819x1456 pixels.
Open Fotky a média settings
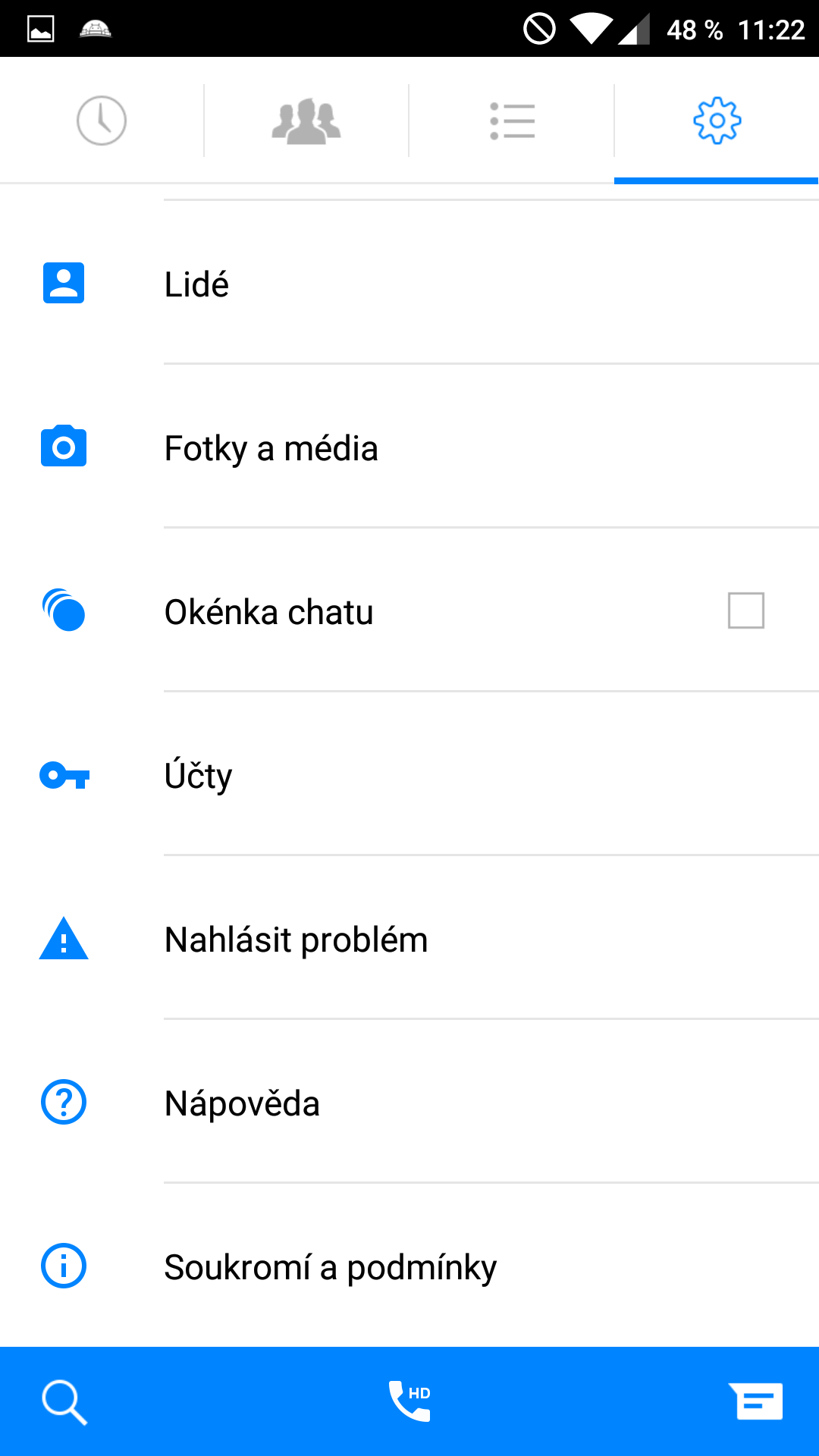coord(409,447)
